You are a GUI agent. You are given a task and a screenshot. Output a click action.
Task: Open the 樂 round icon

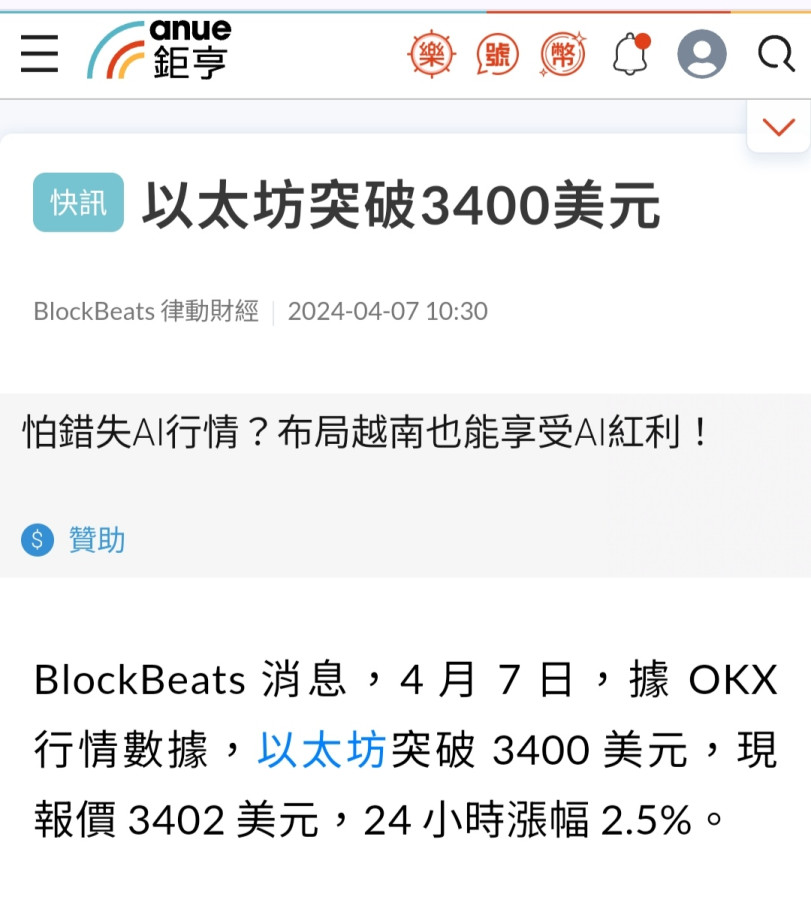(x=431, y=54)
